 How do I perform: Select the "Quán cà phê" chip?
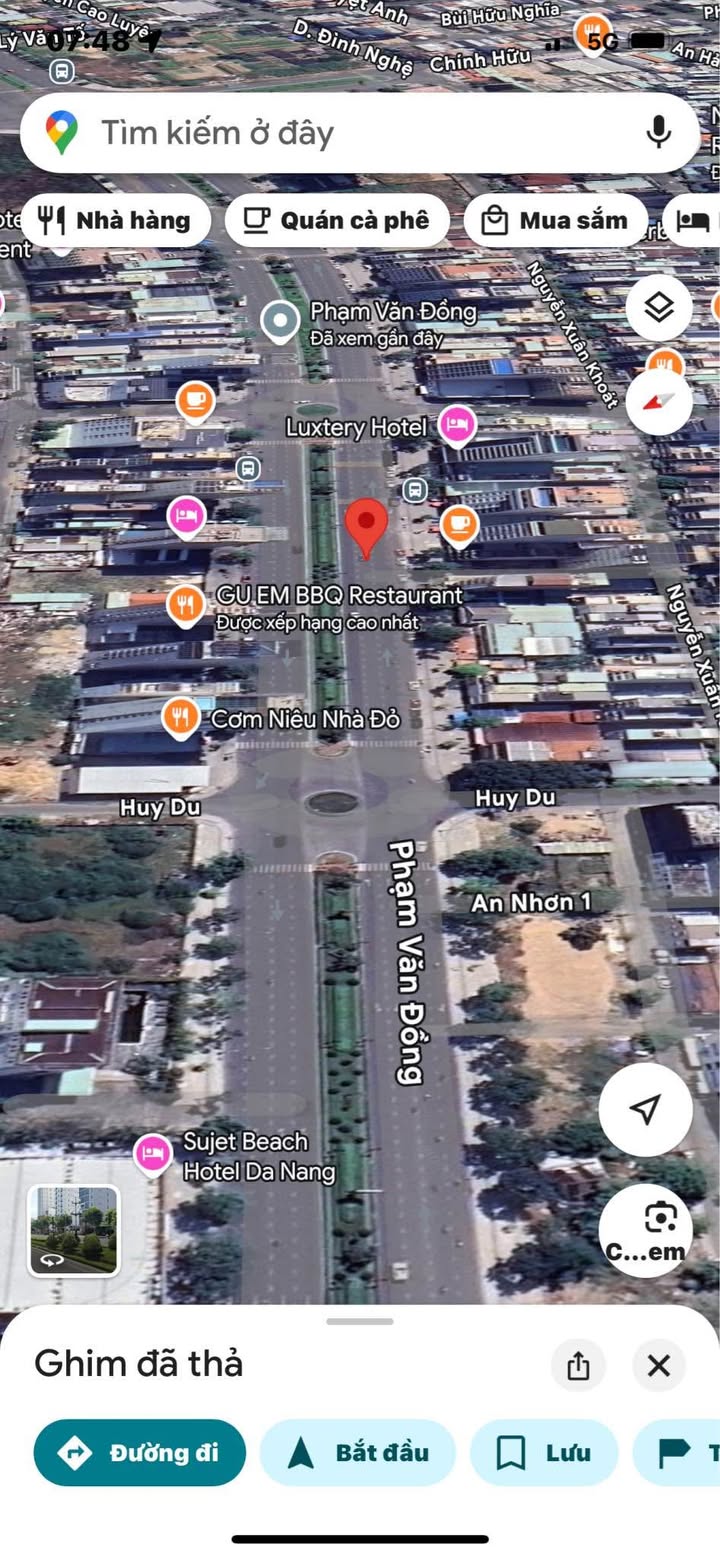337,221
